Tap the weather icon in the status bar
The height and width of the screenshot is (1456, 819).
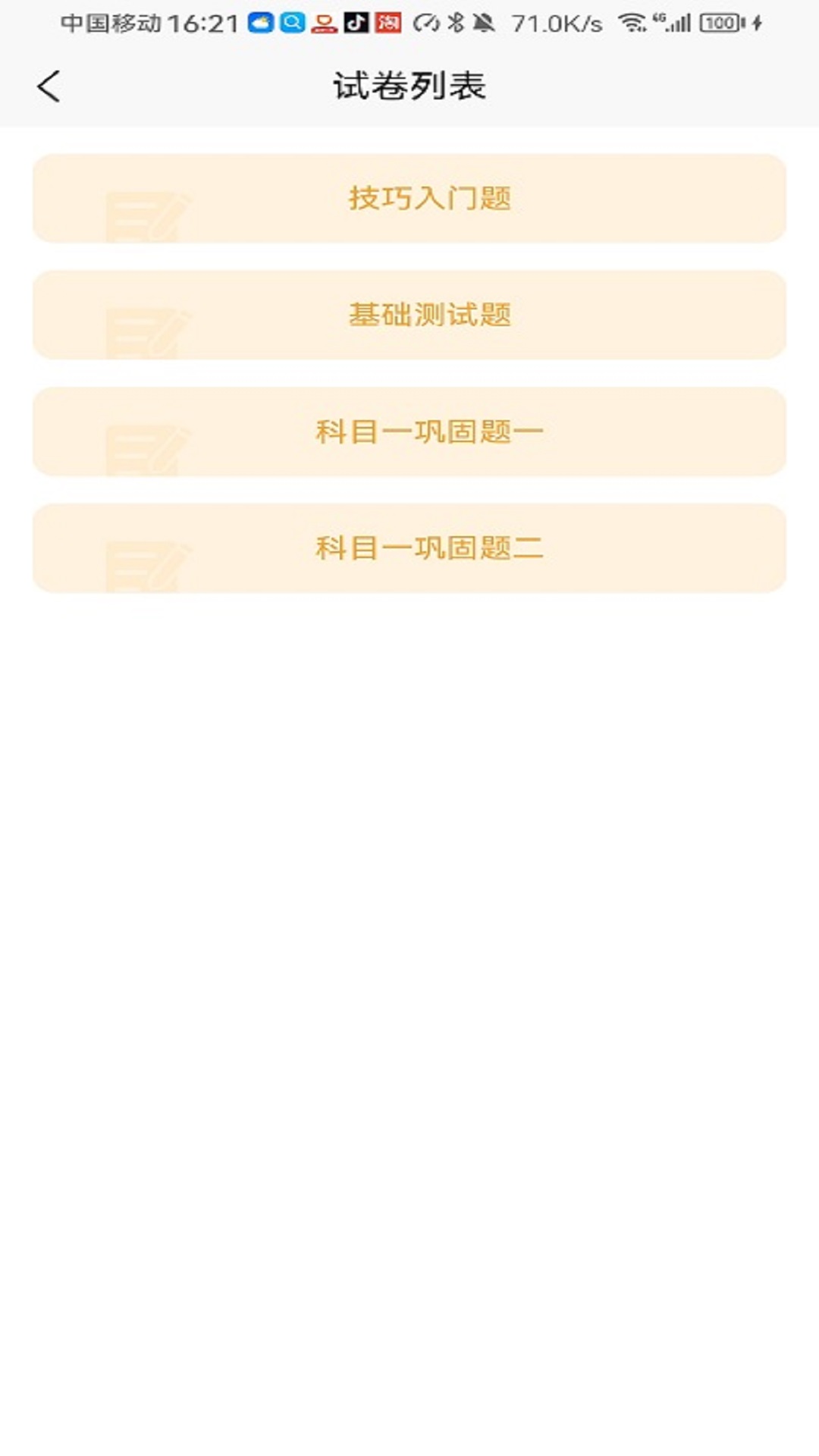[x=259, y=23]
